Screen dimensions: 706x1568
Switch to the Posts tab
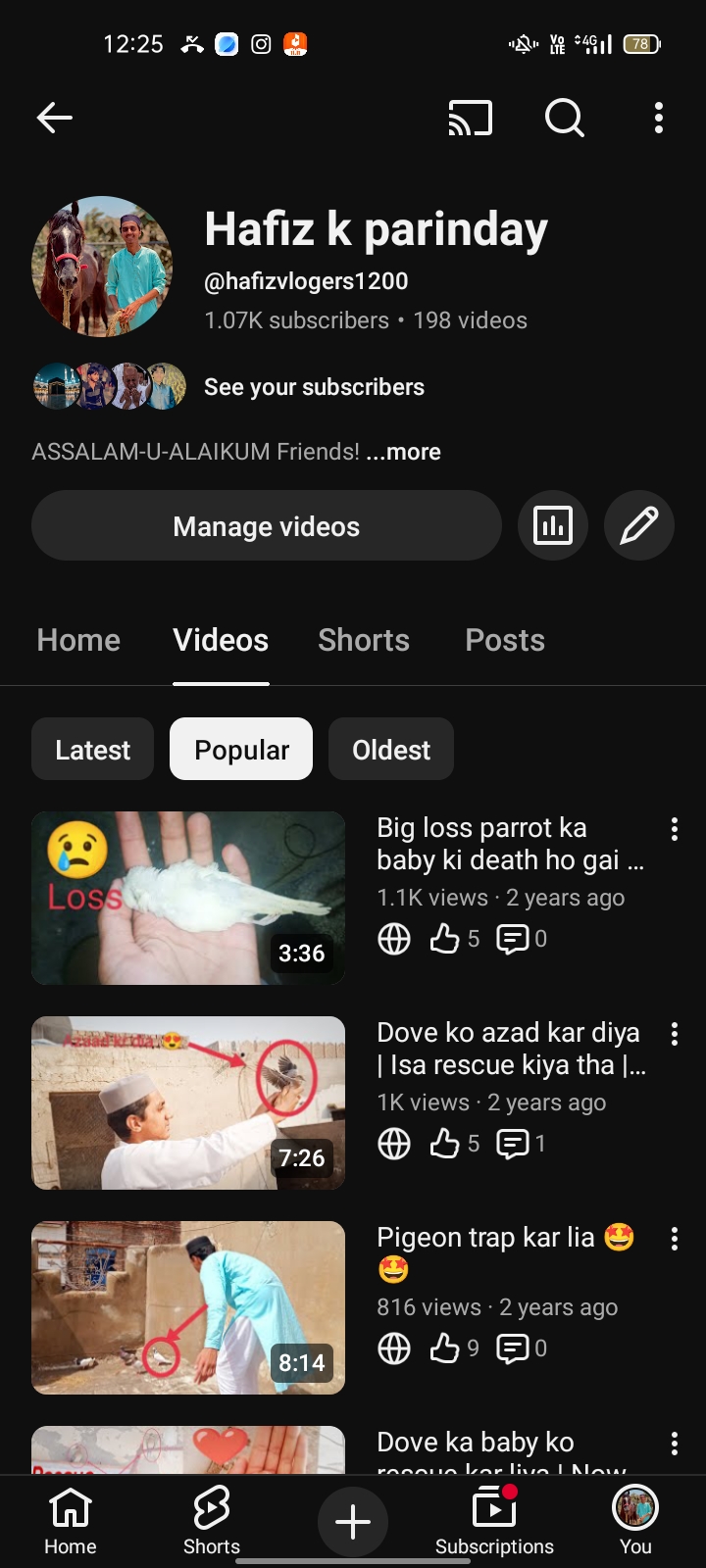click(505, 640)
